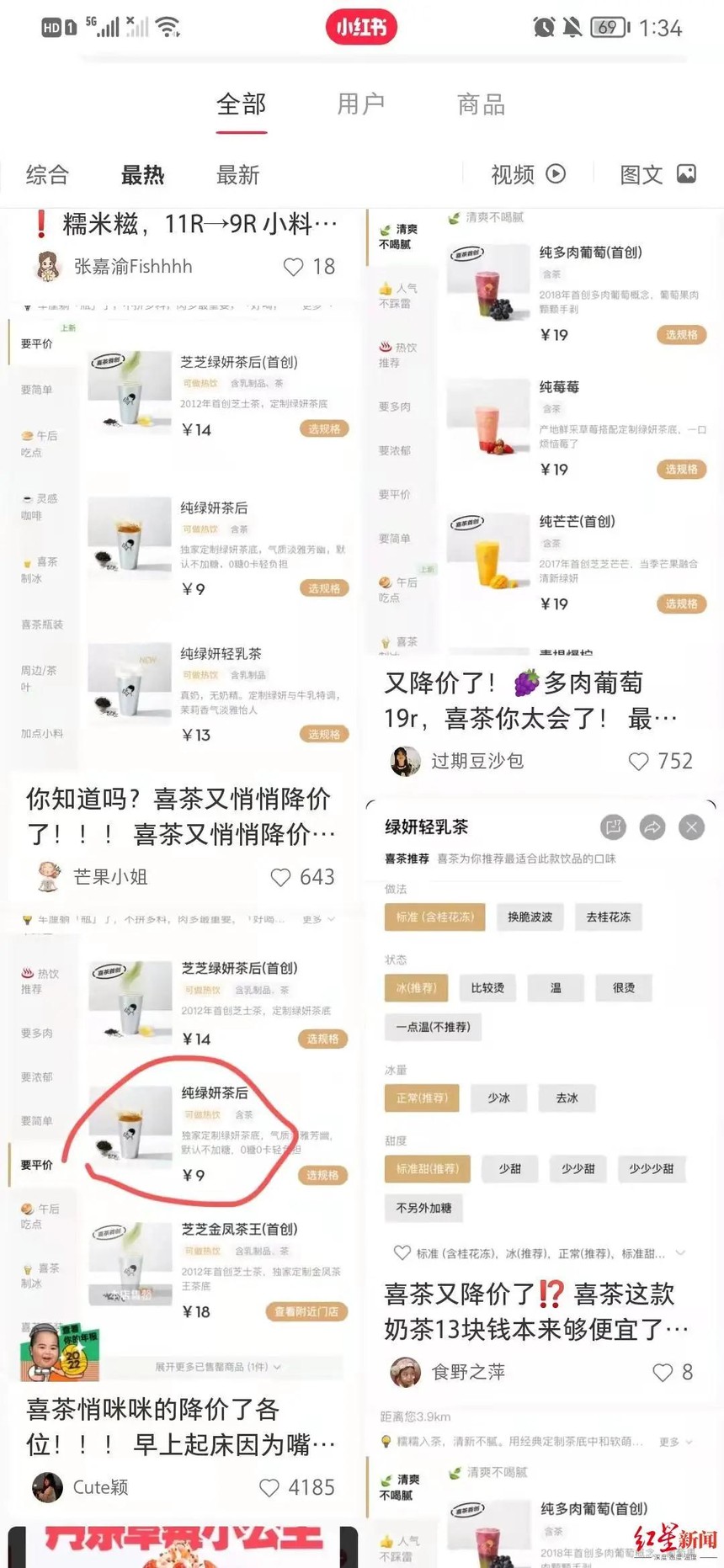
Task: Filter results to 图文 posts
Action: [657, 174]
